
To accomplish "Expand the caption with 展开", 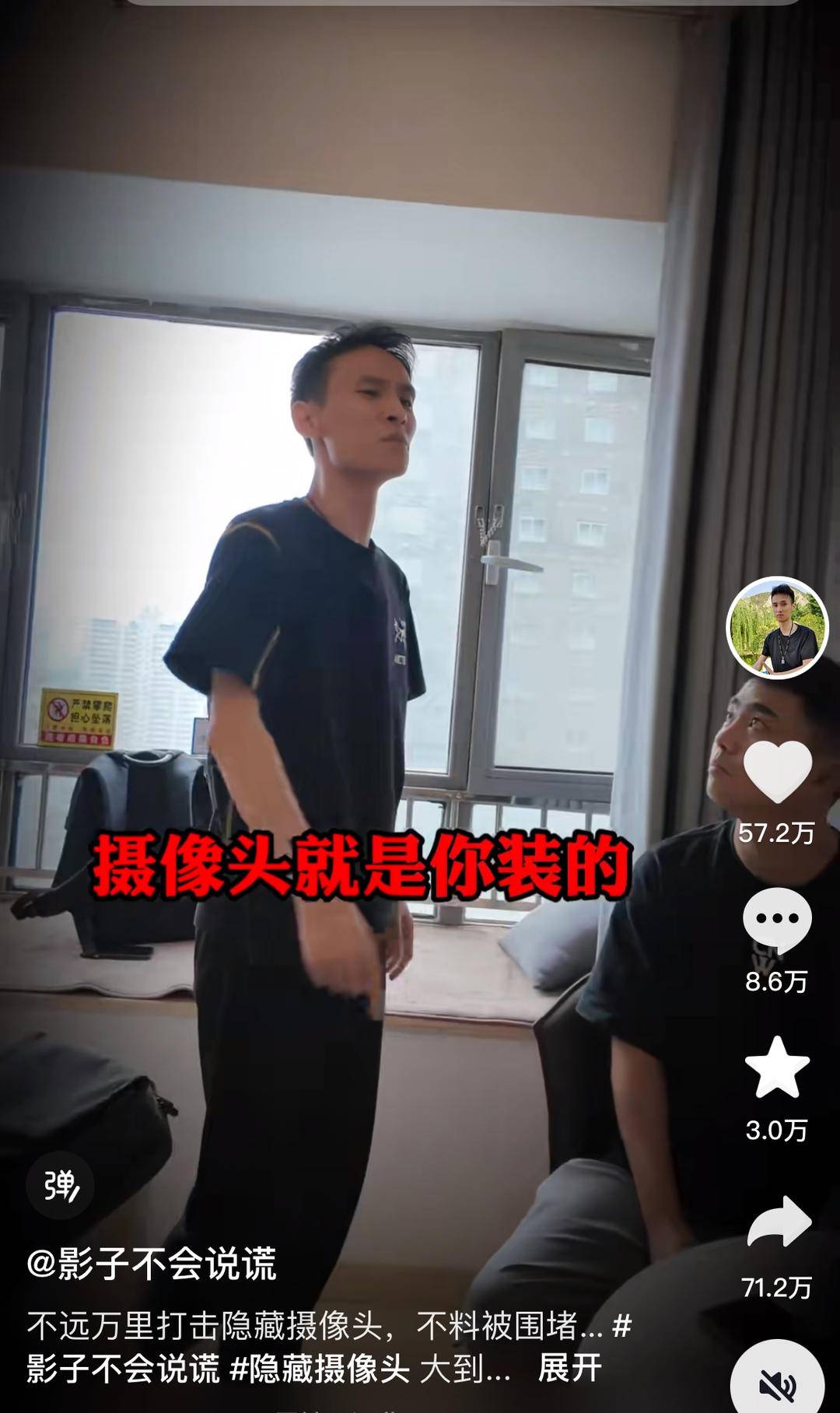I will [x=570, y=1367].
